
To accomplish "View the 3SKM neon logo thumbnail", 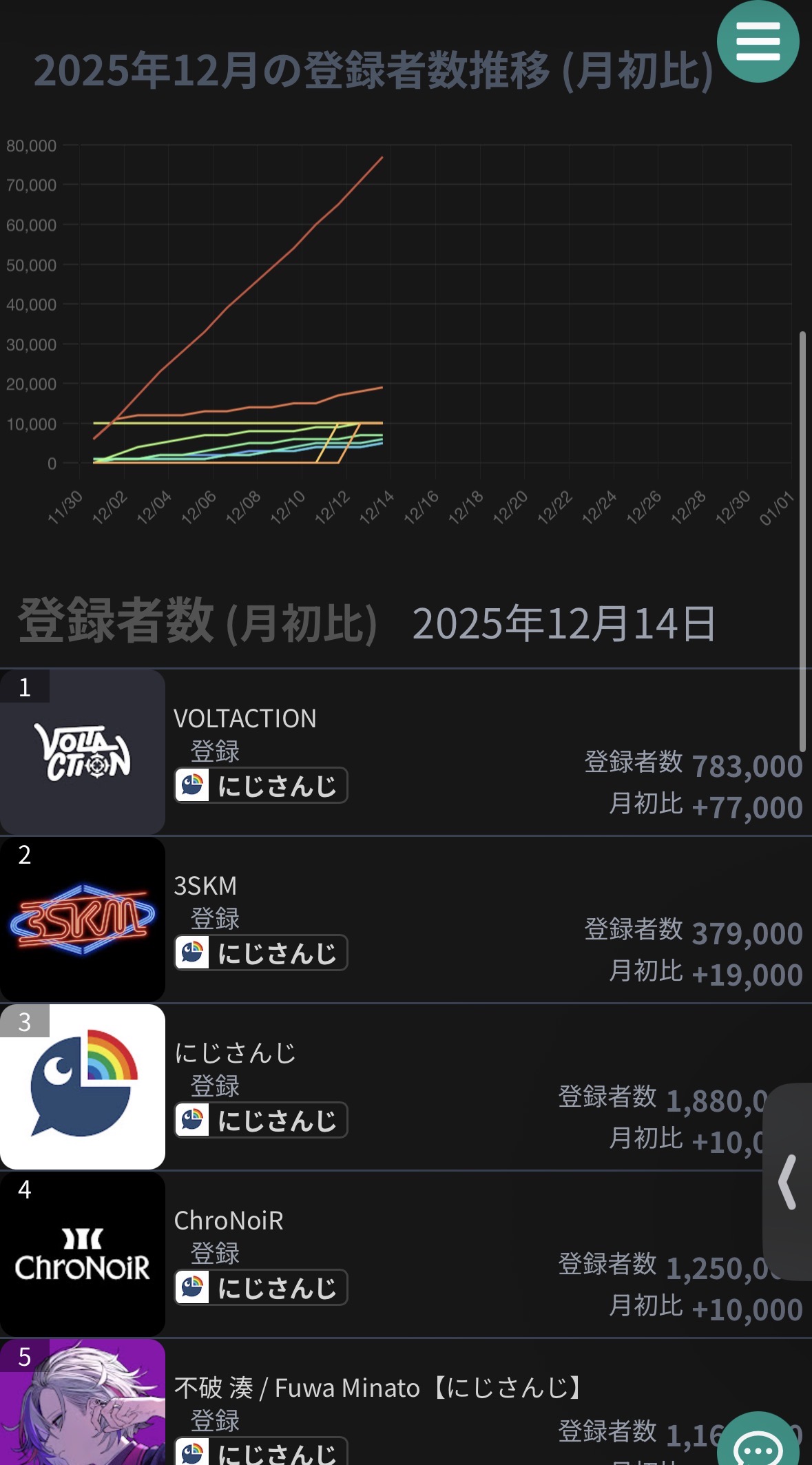I will 83,919.
